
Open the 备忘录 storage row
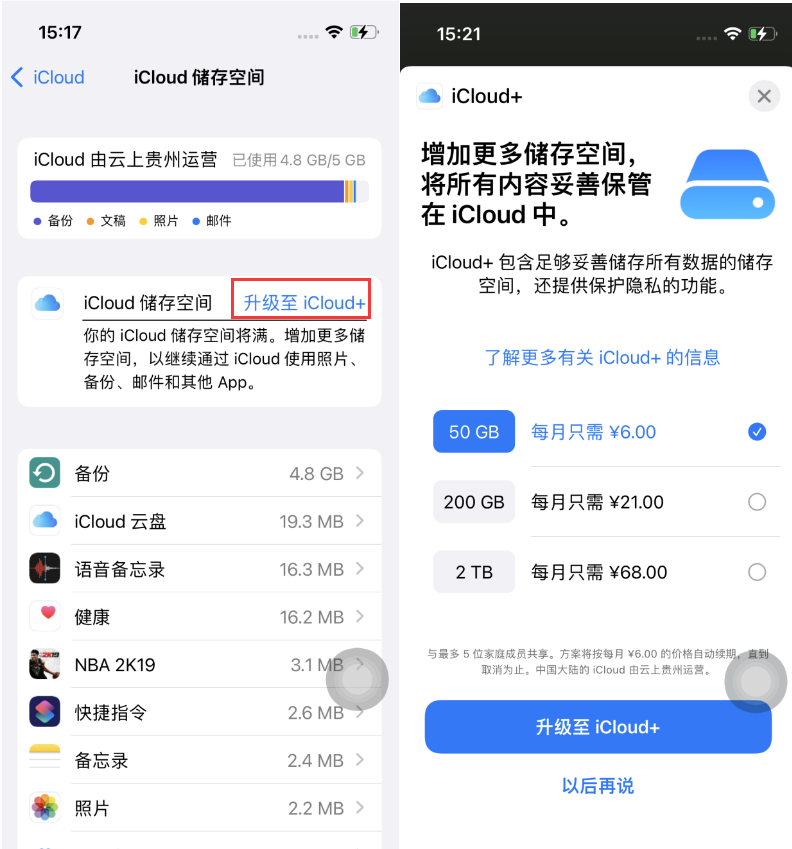[x=199, y=761]
